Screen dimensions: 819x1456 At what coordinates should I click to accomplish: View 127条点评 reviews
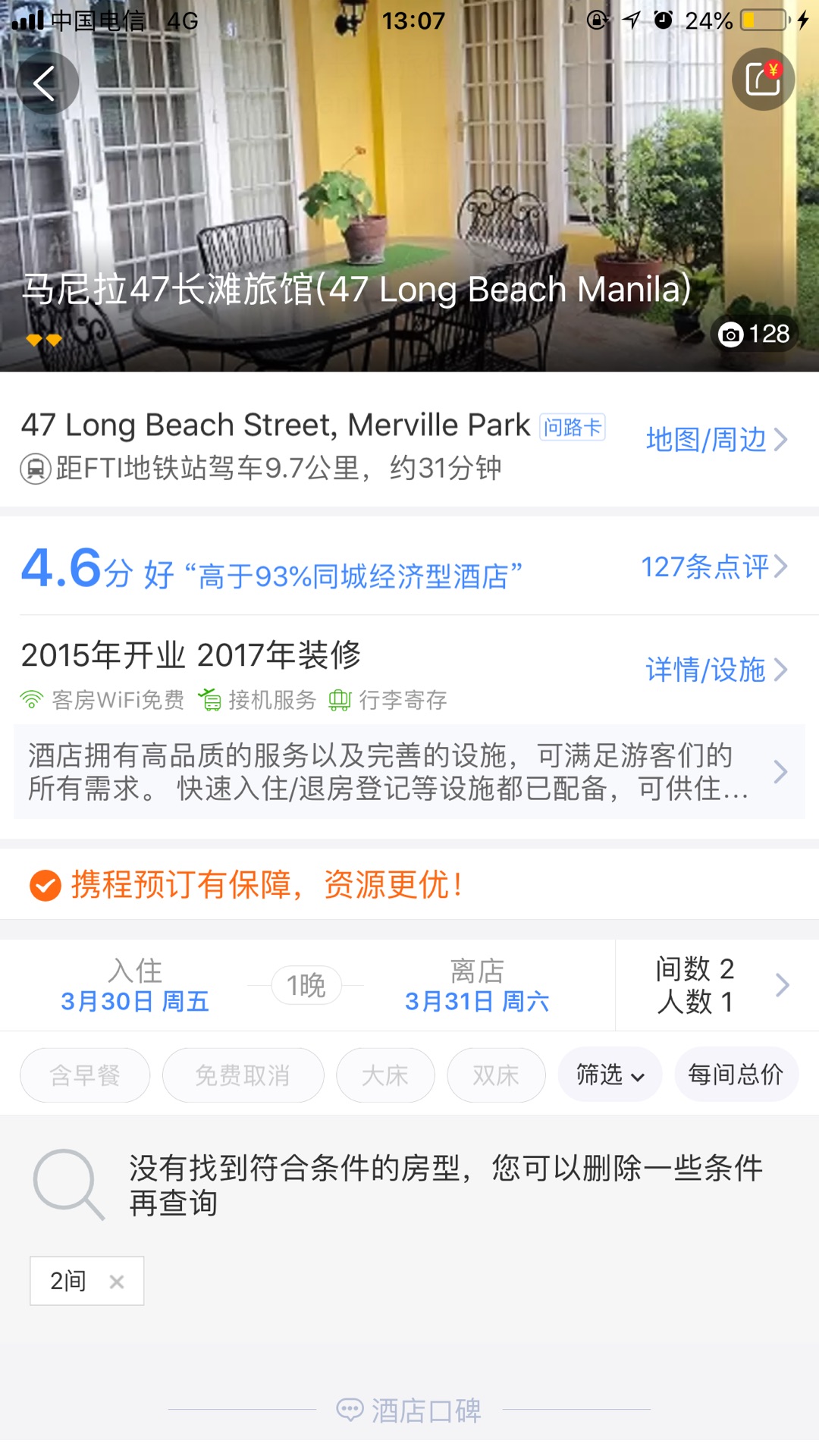pyautogui.click(x=714, y=566)
